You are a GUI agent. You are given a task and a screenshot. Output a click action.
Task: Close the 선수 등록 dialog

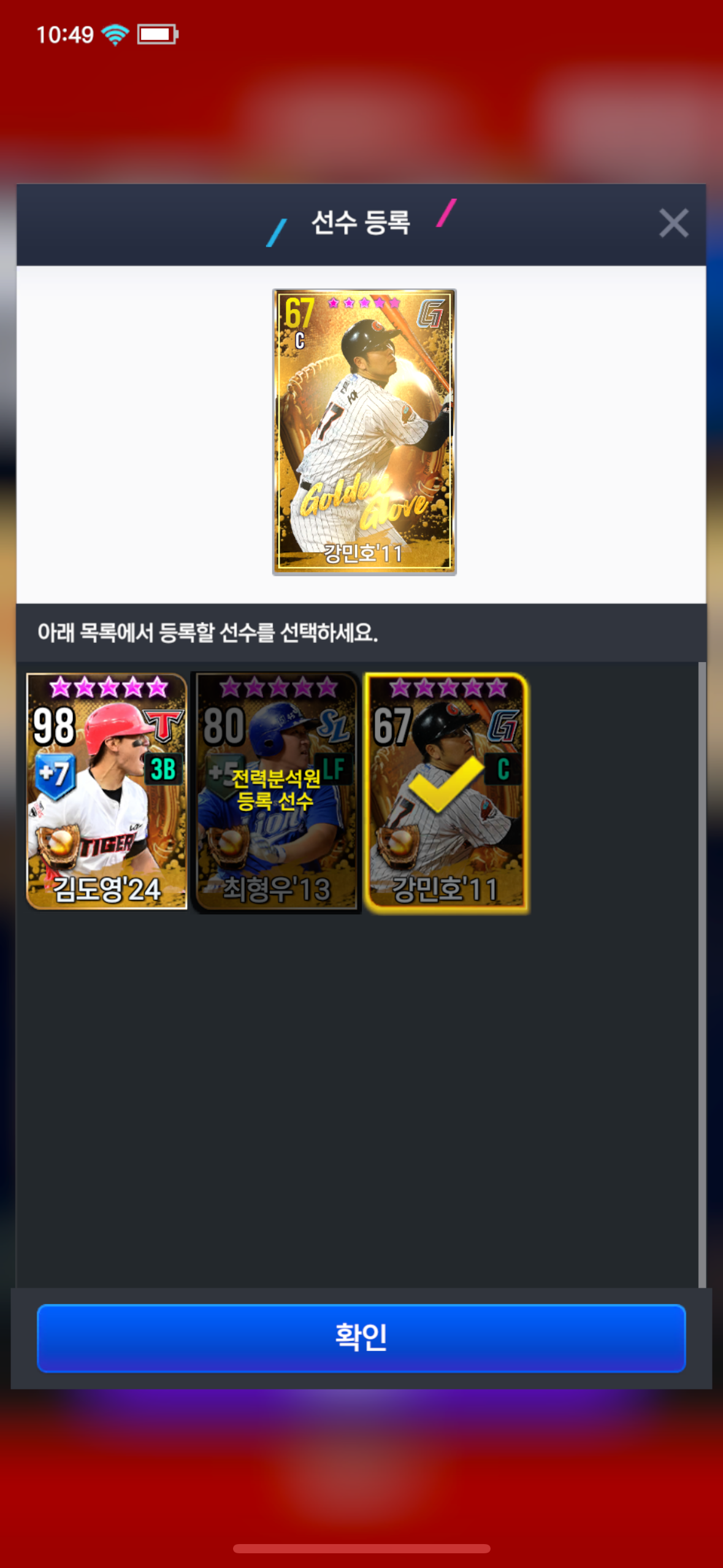click(x=673, y=223)
